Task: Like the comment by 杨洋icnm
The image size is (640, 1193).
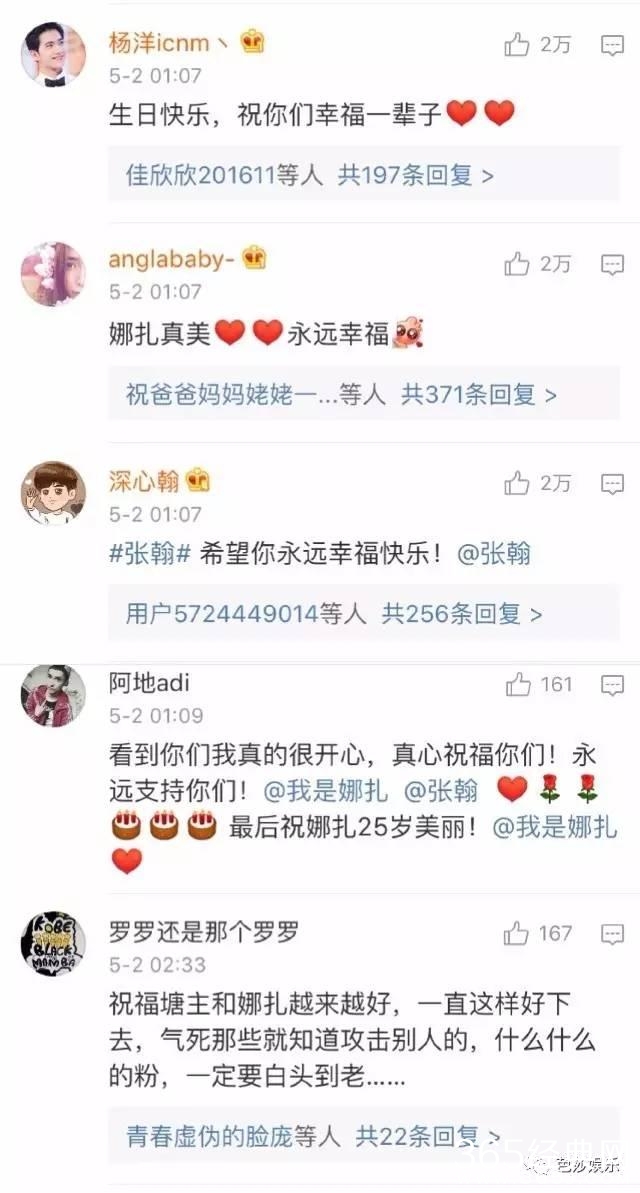Action: point(517,44)
